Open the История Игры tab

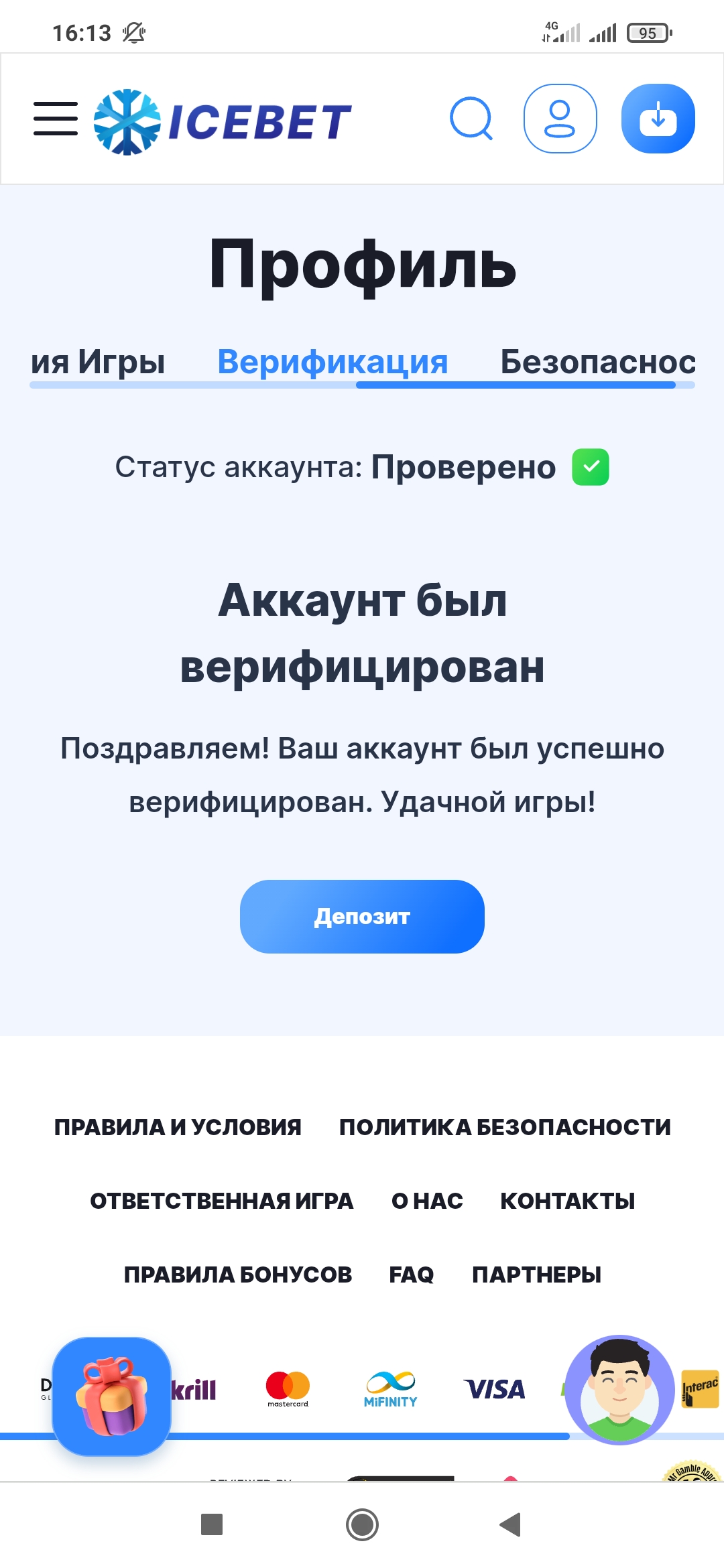point(98,362)
